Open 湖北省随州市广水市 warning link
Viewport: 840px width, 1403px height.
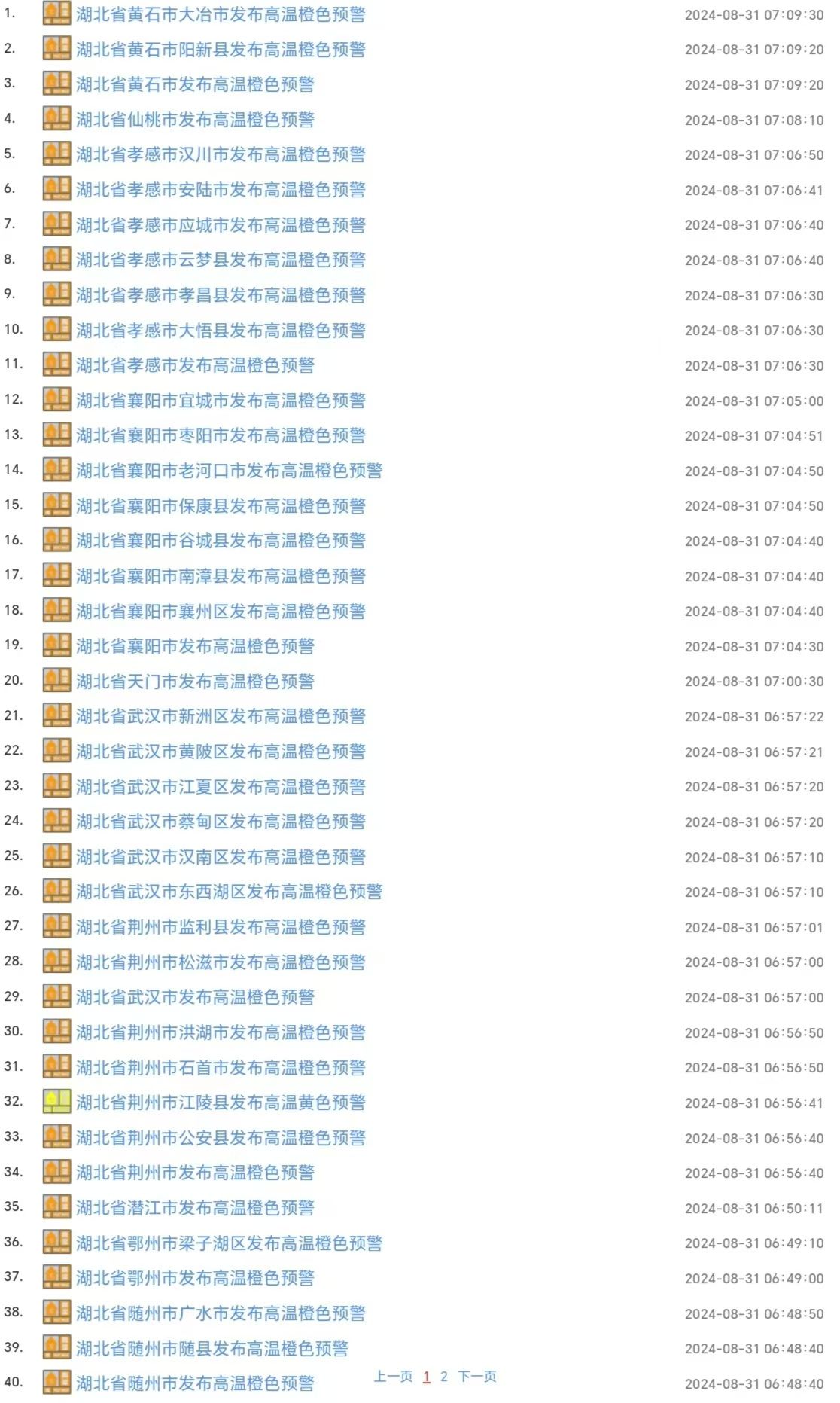(x=220, y=1313)
